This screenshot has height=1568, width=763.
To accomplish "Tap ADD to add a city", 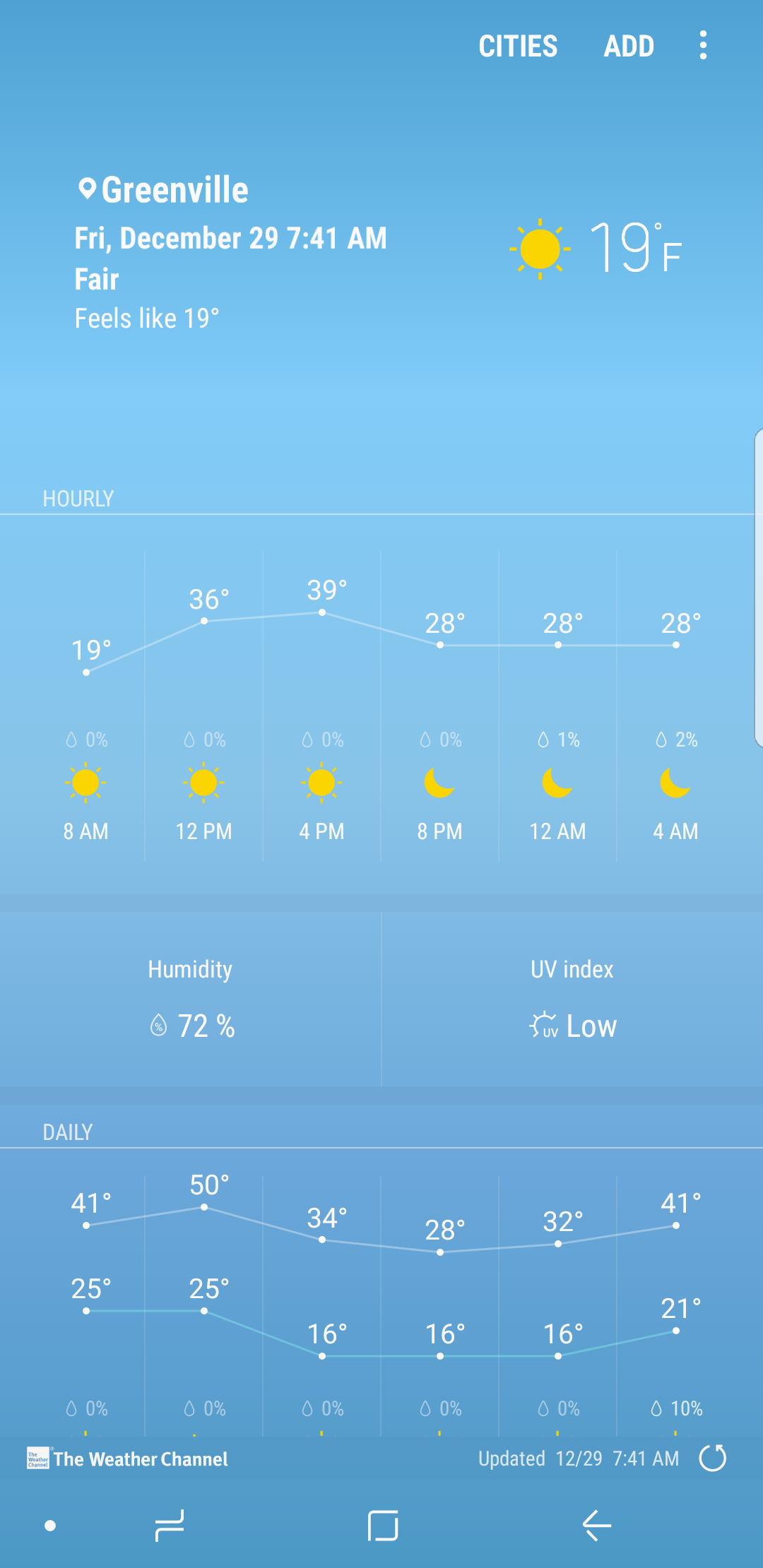I will point(629,47).
